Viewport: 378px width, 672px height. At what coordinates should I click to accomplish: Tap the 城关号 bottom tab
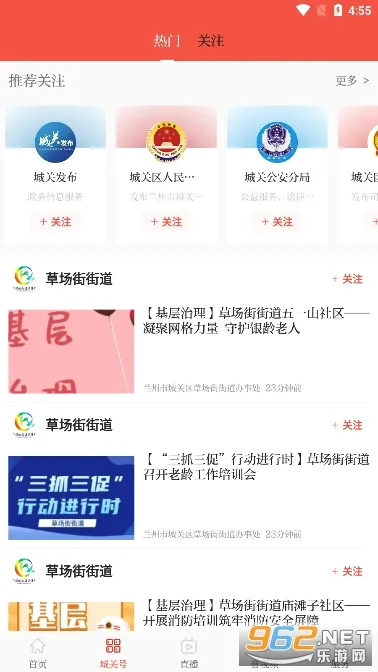tap(113, 653)
